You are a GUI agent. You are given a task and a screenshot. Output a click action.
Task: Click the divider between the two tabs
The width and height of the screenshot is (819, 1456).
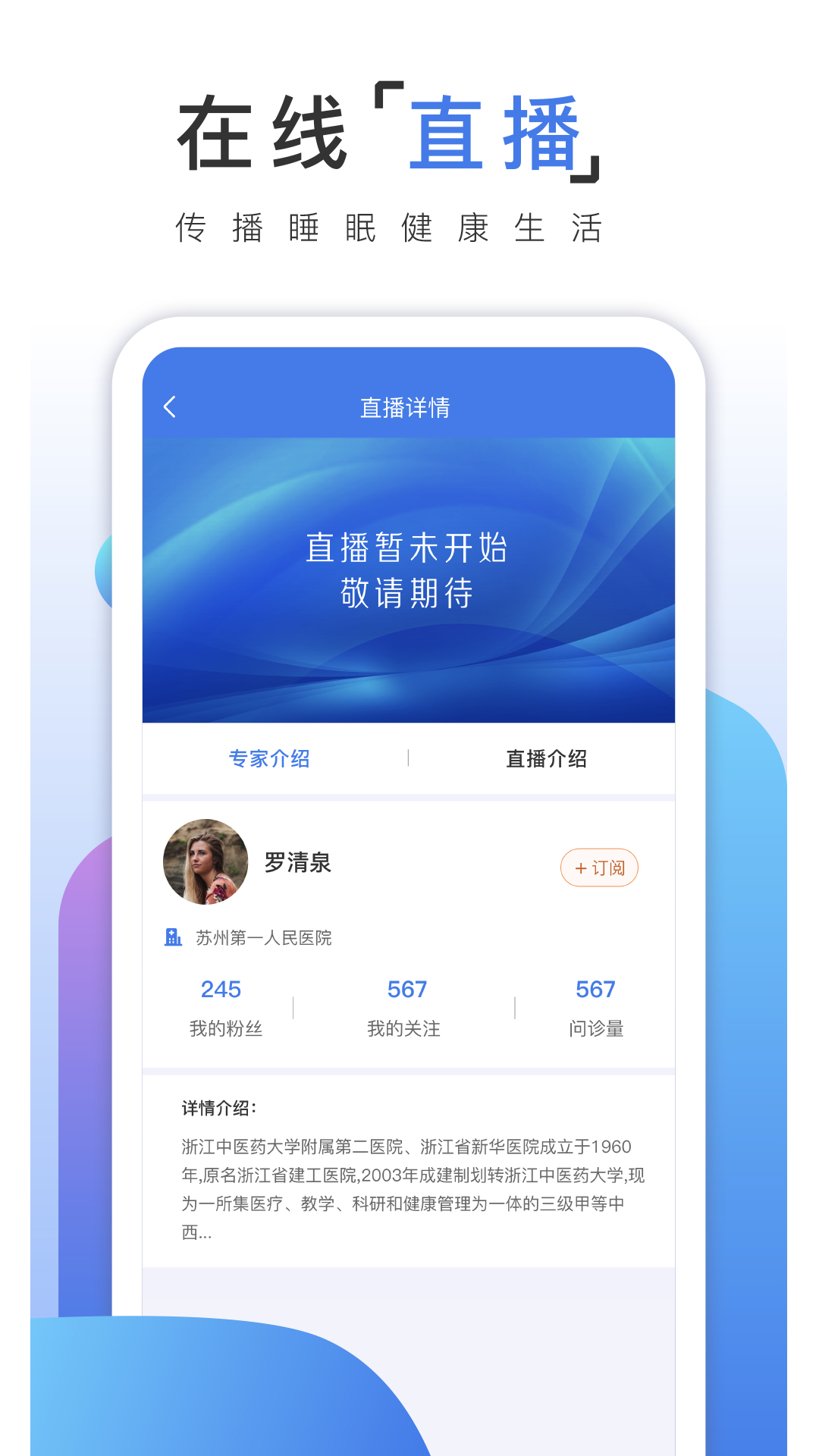409,758
